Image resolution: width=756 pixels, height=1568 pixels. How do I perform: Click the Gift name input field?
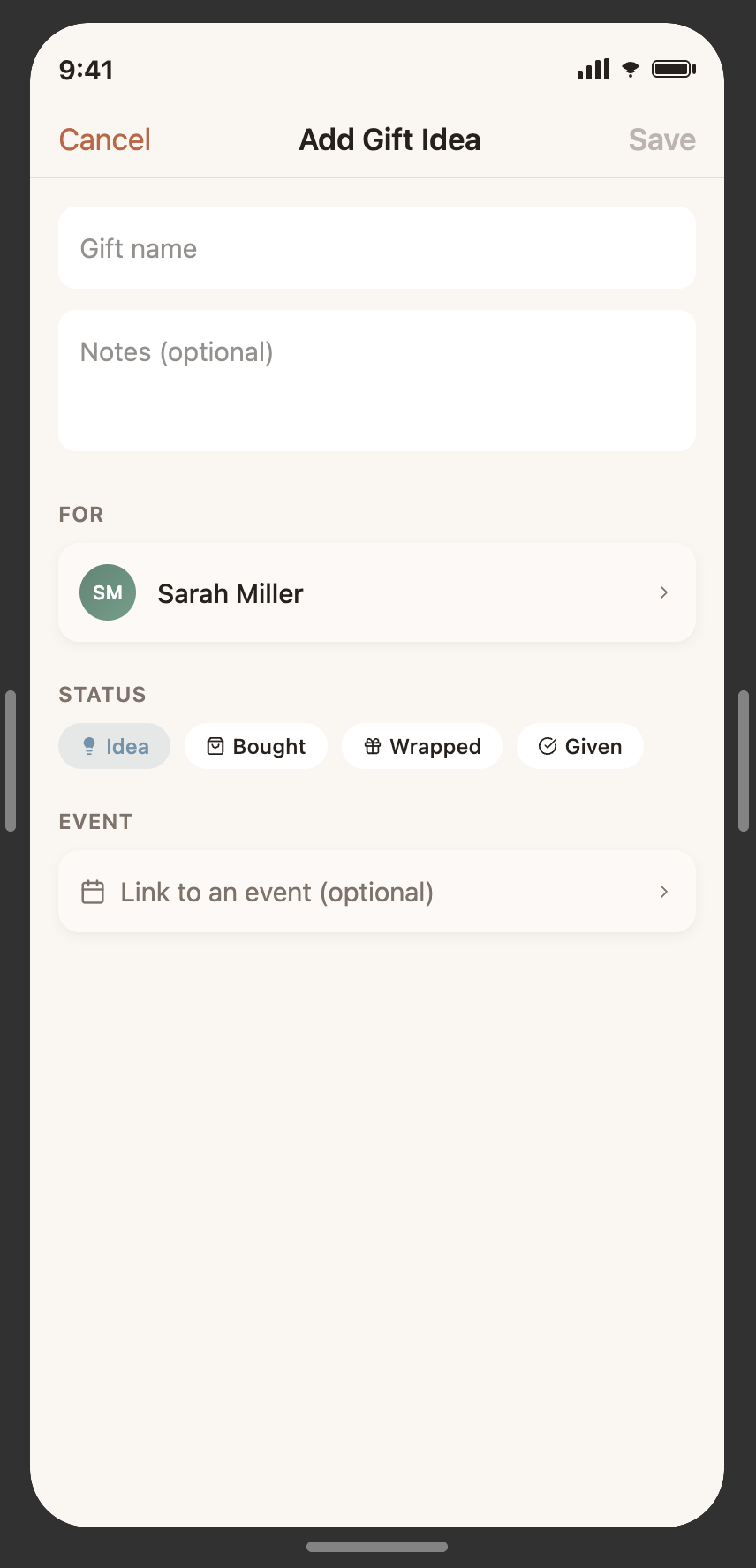point(377,247)
